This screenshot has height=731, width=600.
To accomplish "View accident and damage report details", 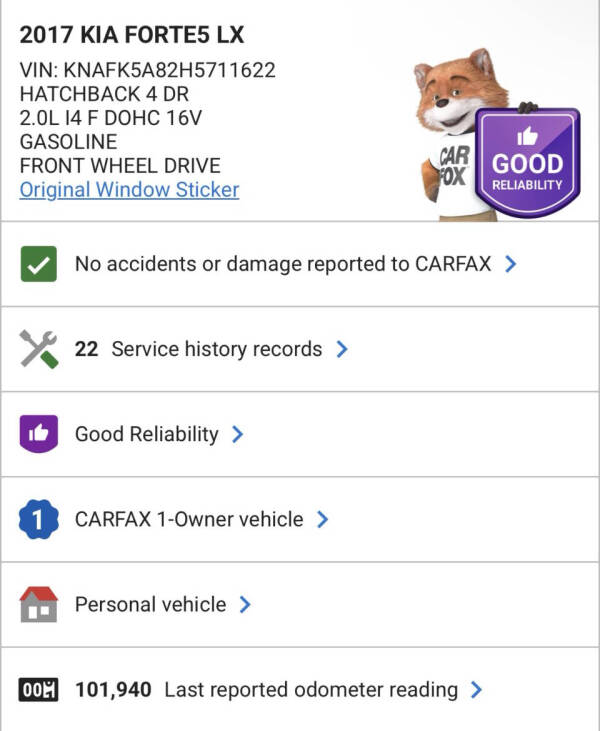I will pos(283,264).
